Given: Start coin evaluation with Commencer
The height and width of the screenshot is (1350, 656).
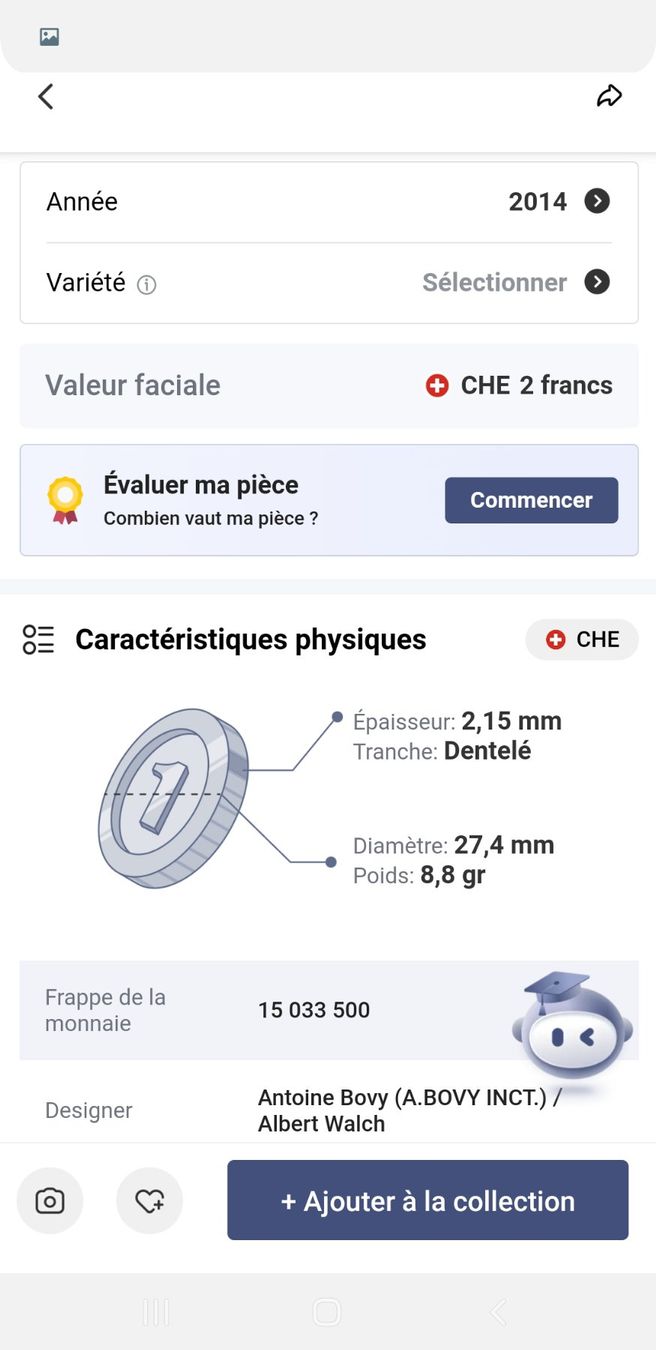Looking at the screenshot, I should point(531,500).
